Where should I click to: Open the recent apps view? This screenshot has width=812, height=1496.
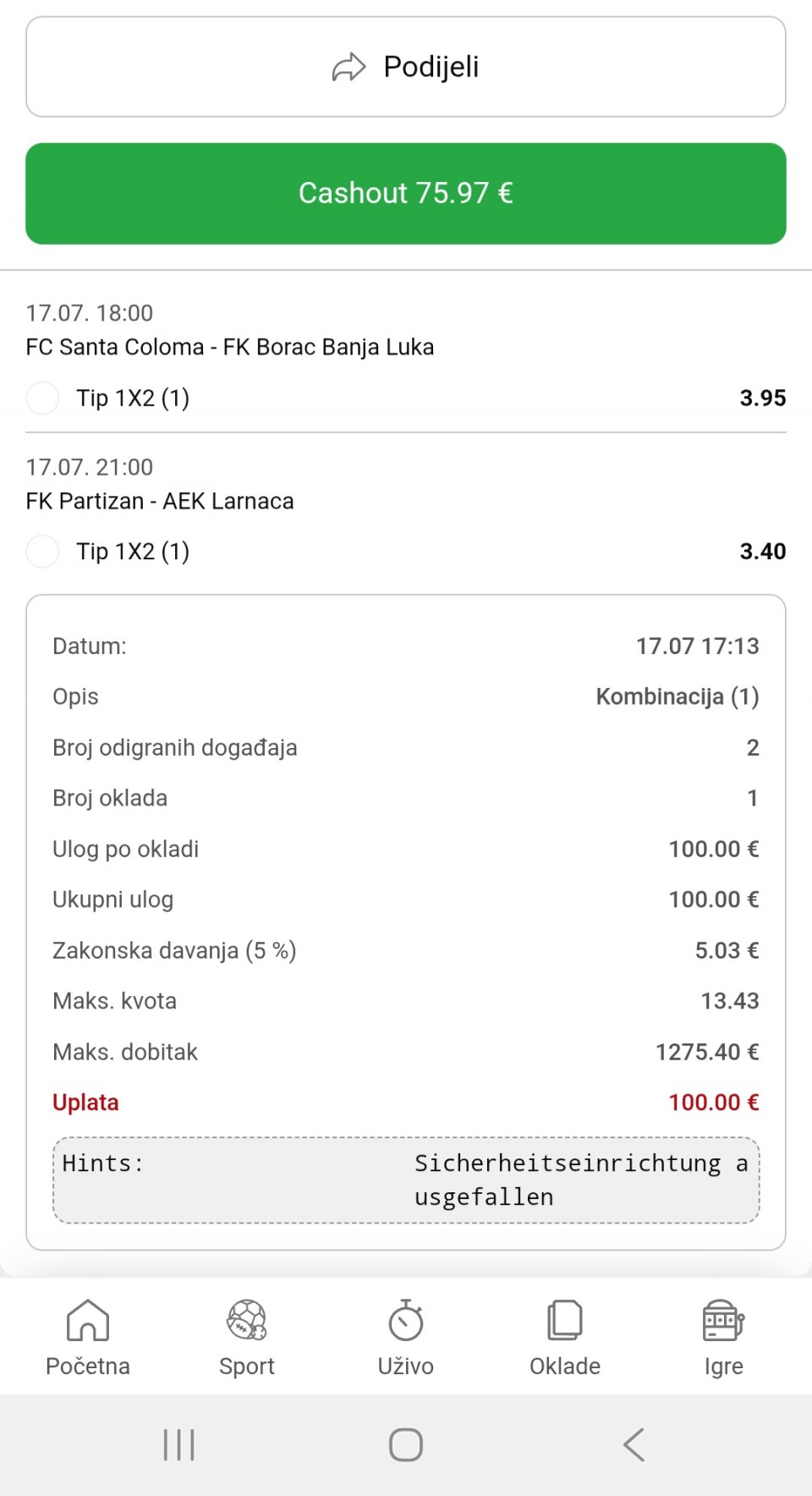coord(179,1444)
